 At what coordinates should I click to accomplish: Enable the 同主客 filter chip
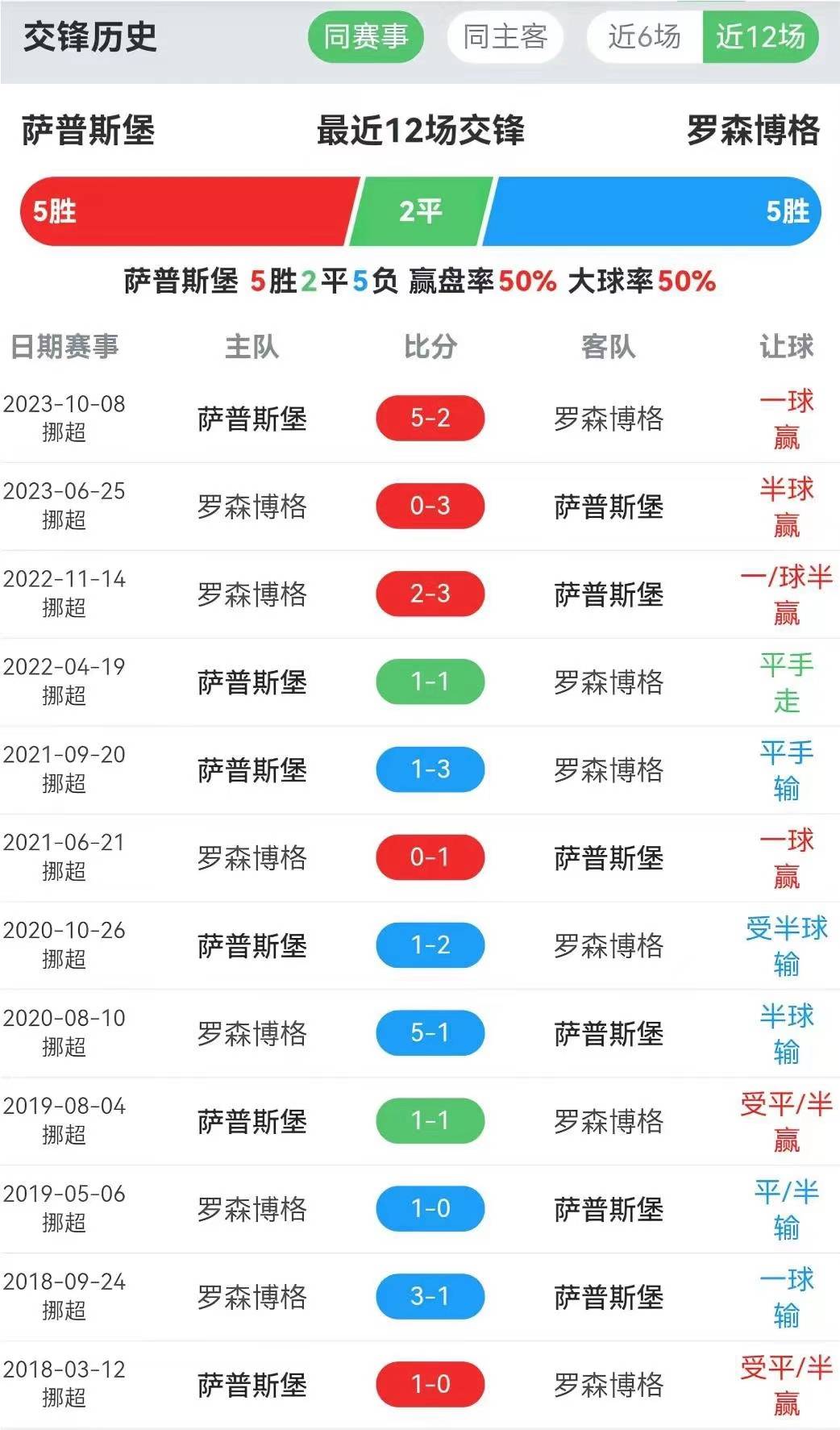505,37
